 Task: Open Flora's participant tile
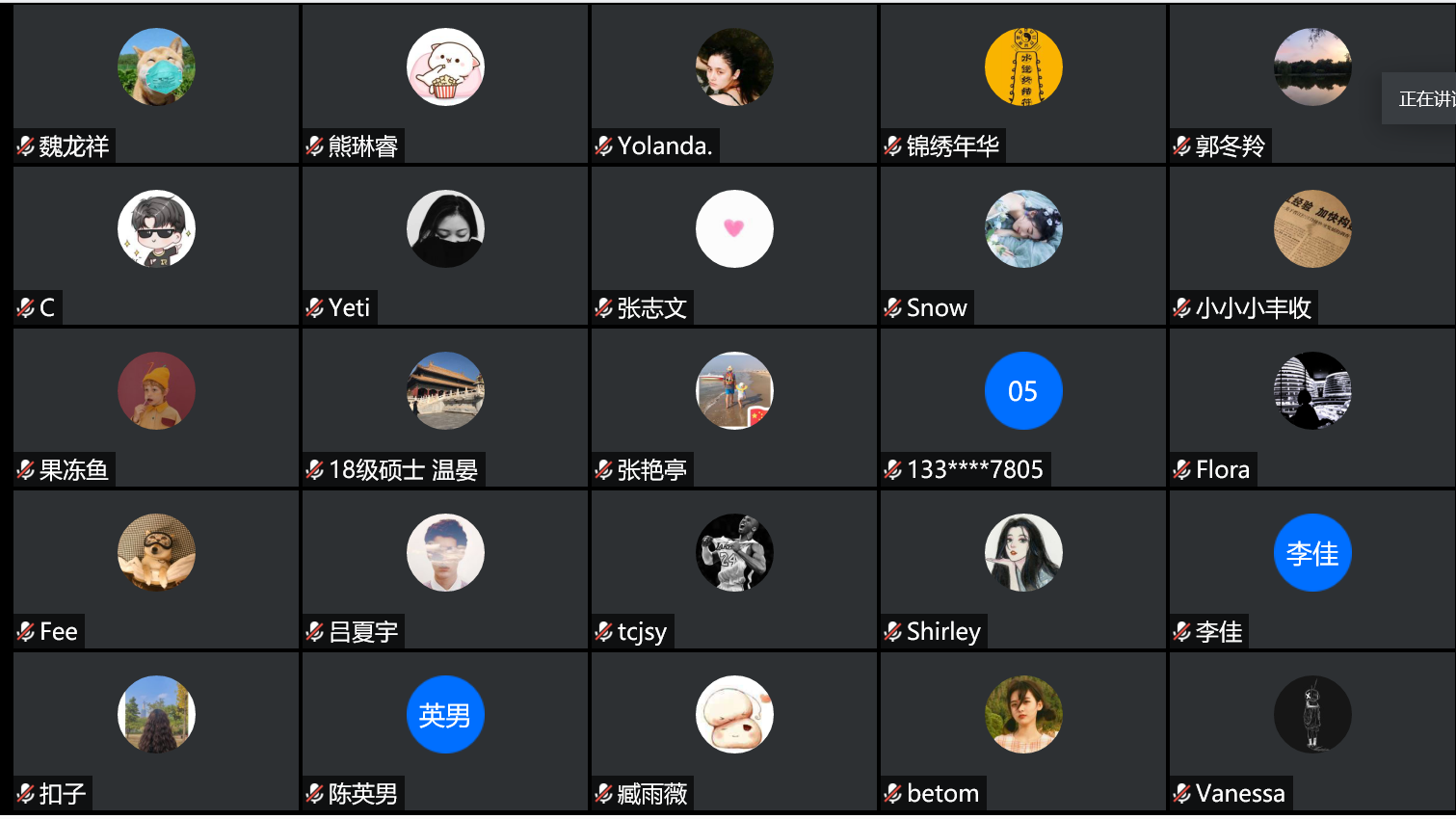click(1312, 407)
